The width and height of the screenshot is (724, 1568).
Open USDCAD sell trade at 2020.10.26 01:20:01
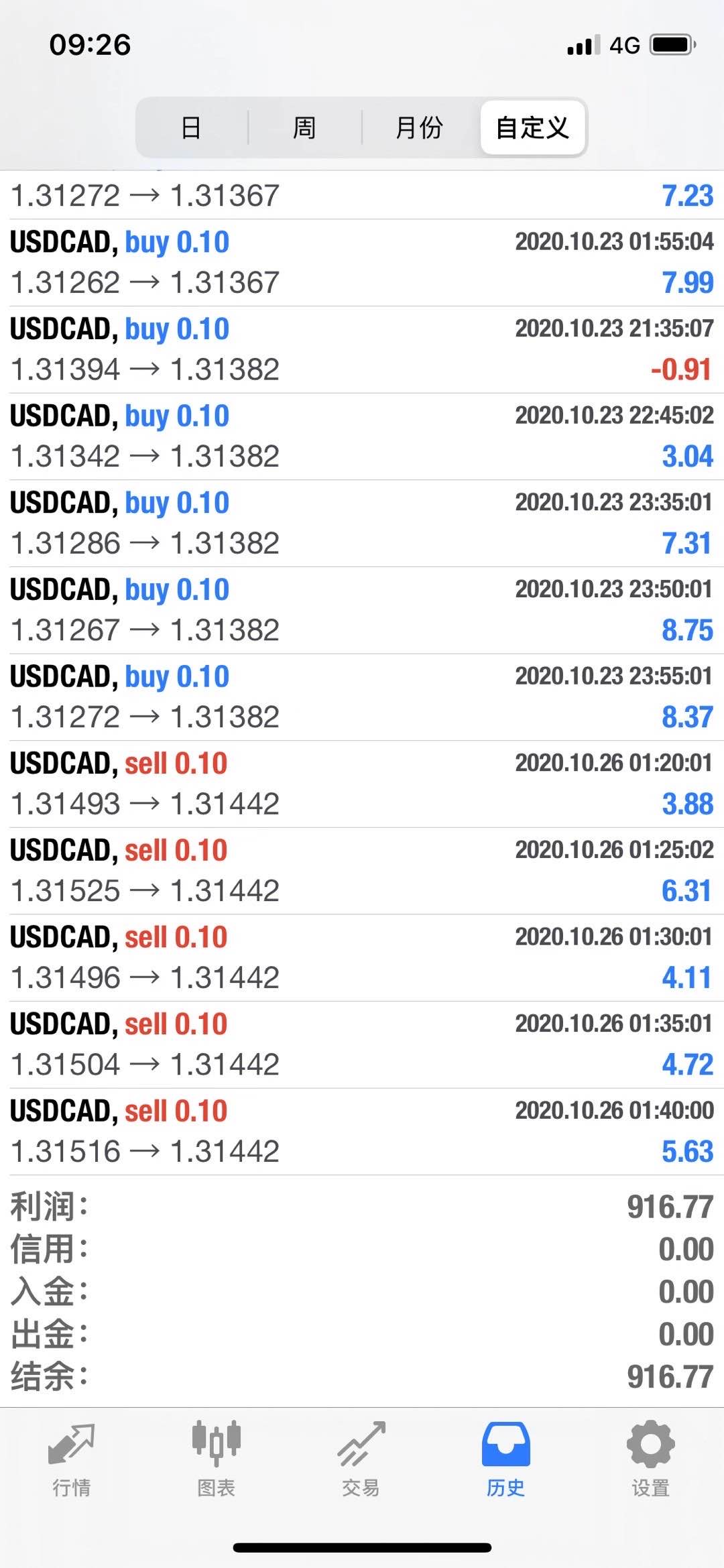click(x=362, y=784)
